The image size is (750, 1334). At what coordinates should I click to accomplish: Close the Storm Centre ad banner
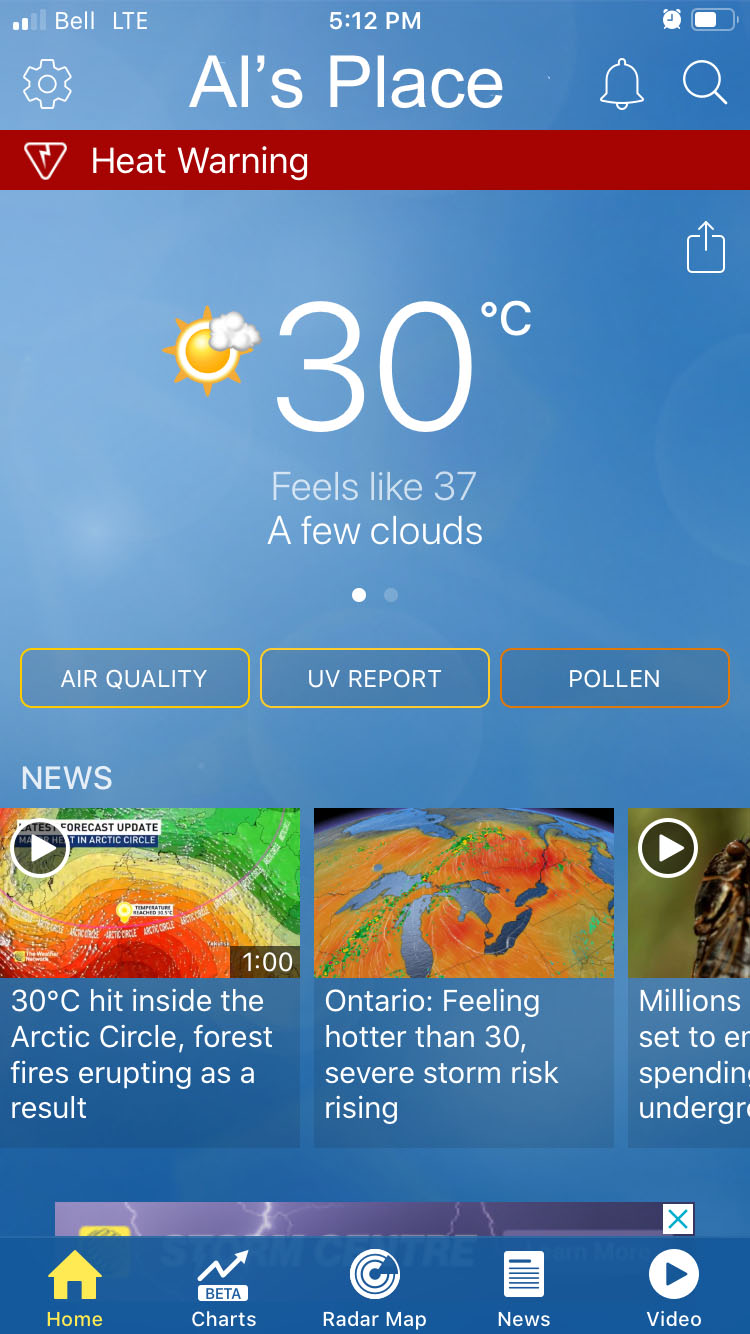[678, 1219]
